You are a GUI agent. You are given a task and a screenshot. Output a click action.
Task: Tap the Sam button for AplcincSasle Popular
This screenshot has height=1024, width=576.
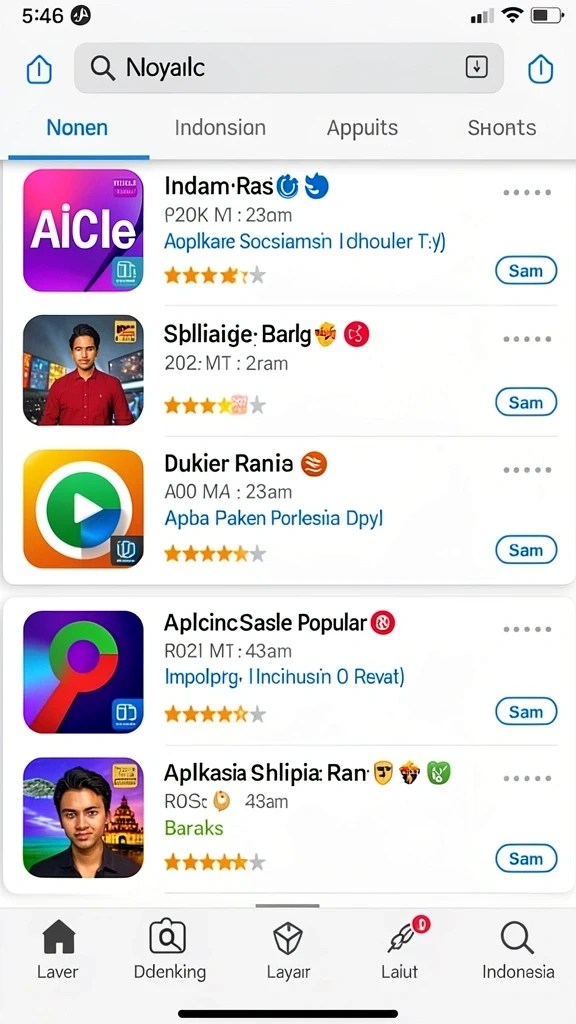pyautogui.click(x=526, y=711)
